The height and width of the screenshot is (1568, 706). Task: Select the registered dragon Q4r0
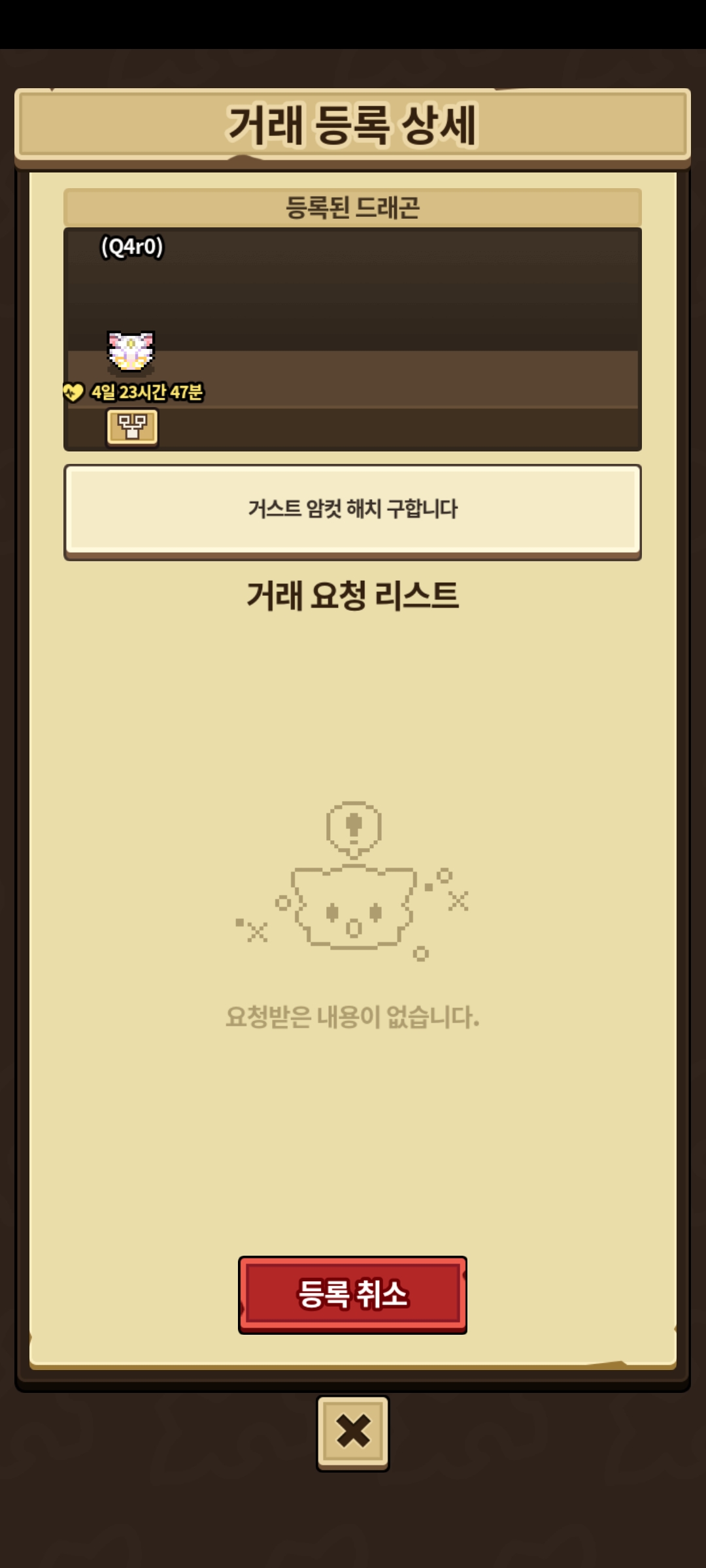coord(131,351)
